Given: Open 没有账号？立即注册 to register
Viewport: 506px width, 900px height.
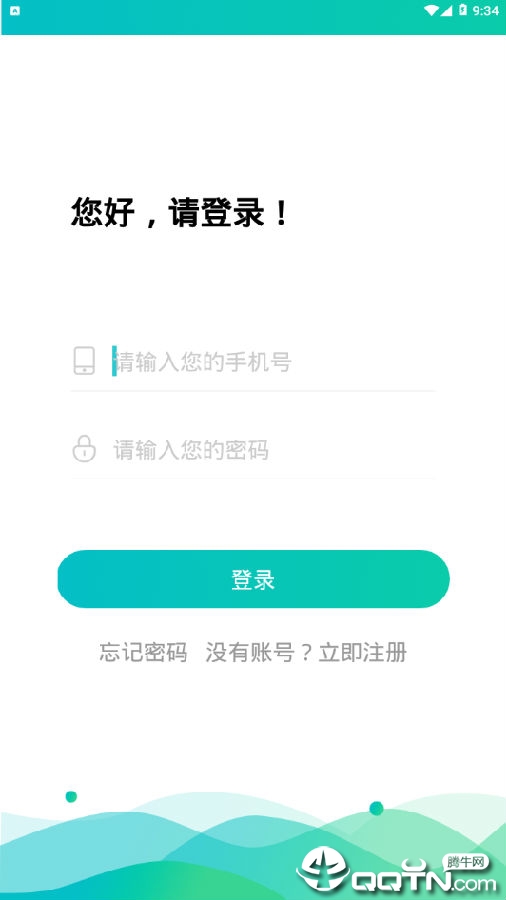Looking at the screenshot, I should tap(306, 653).
